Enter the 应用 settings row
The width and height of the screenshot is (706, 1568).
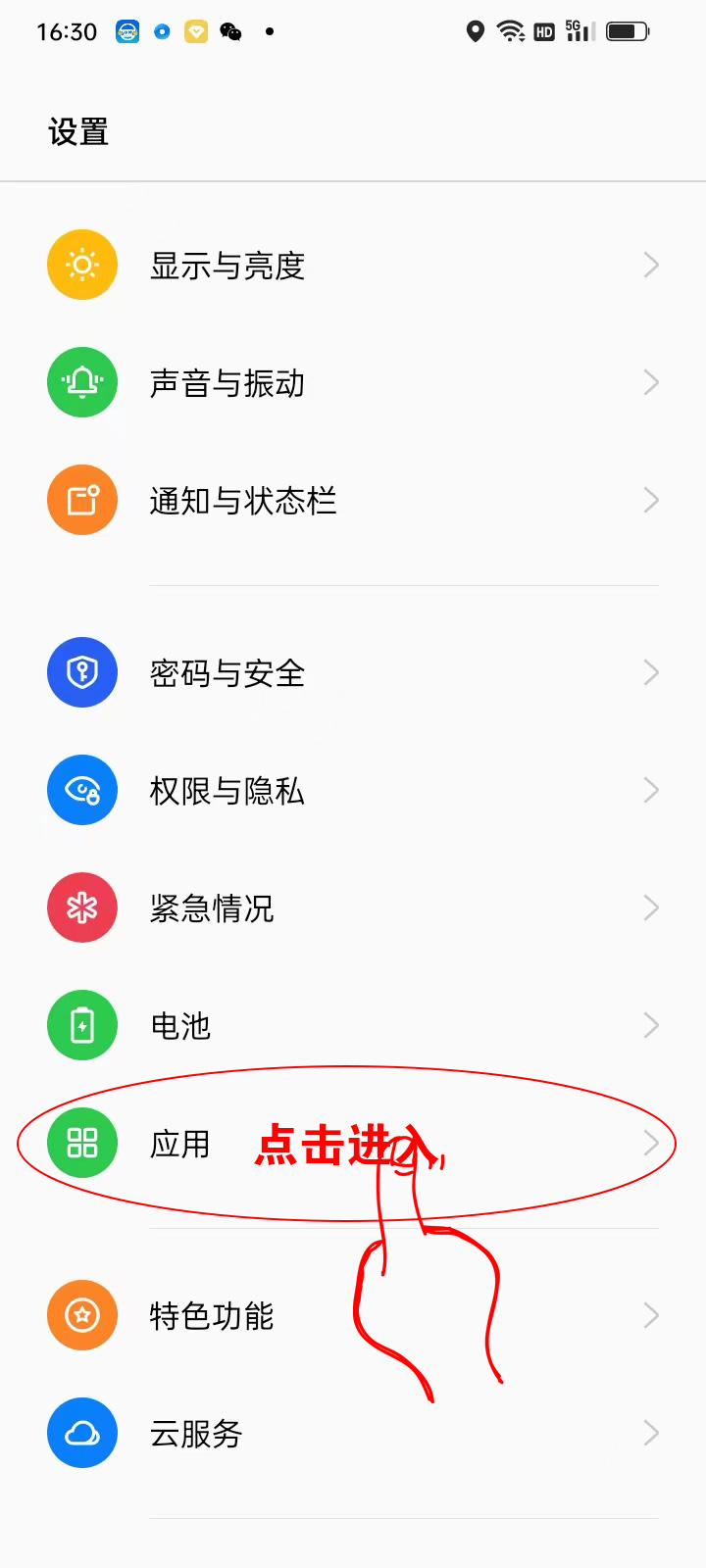(180, 1144)
